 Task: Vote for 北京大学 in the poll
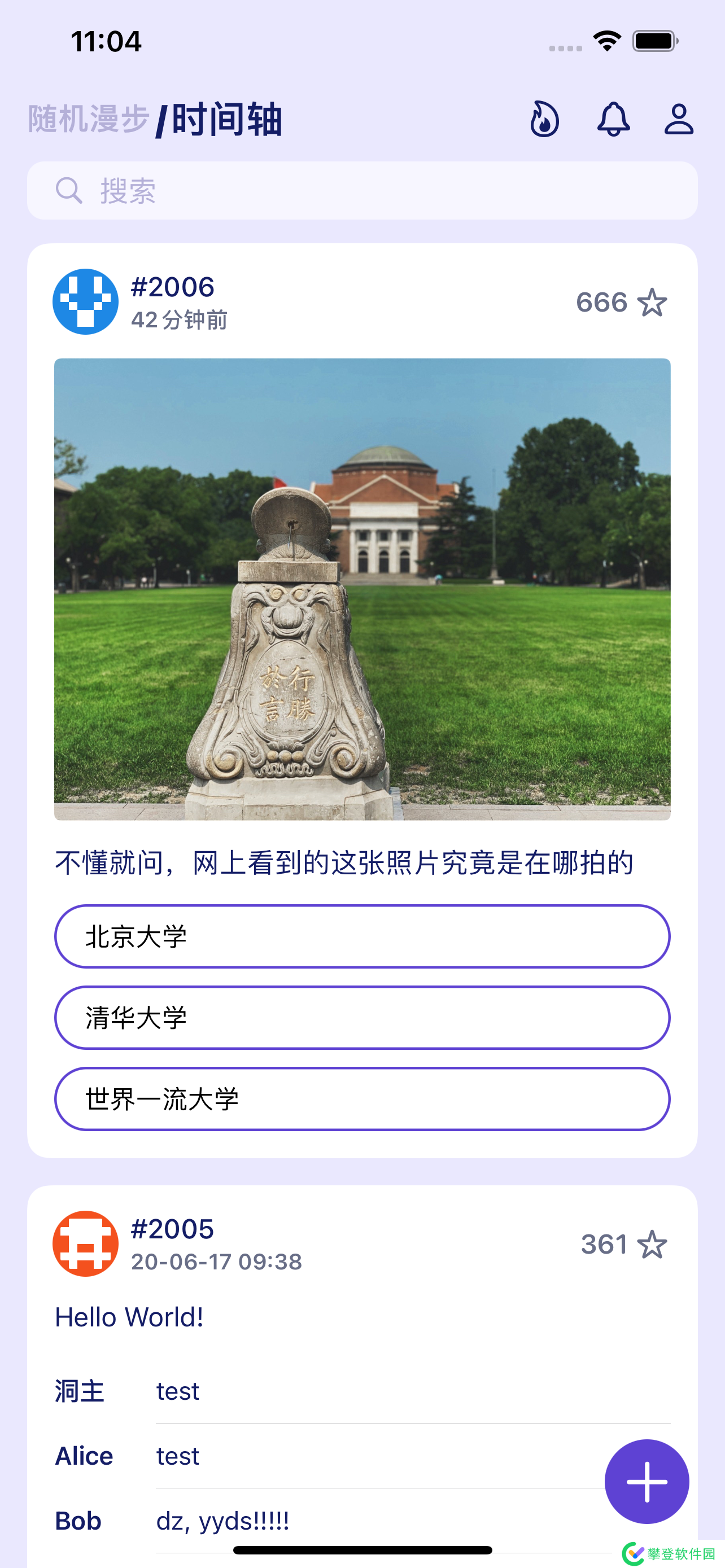click(362, 936)
